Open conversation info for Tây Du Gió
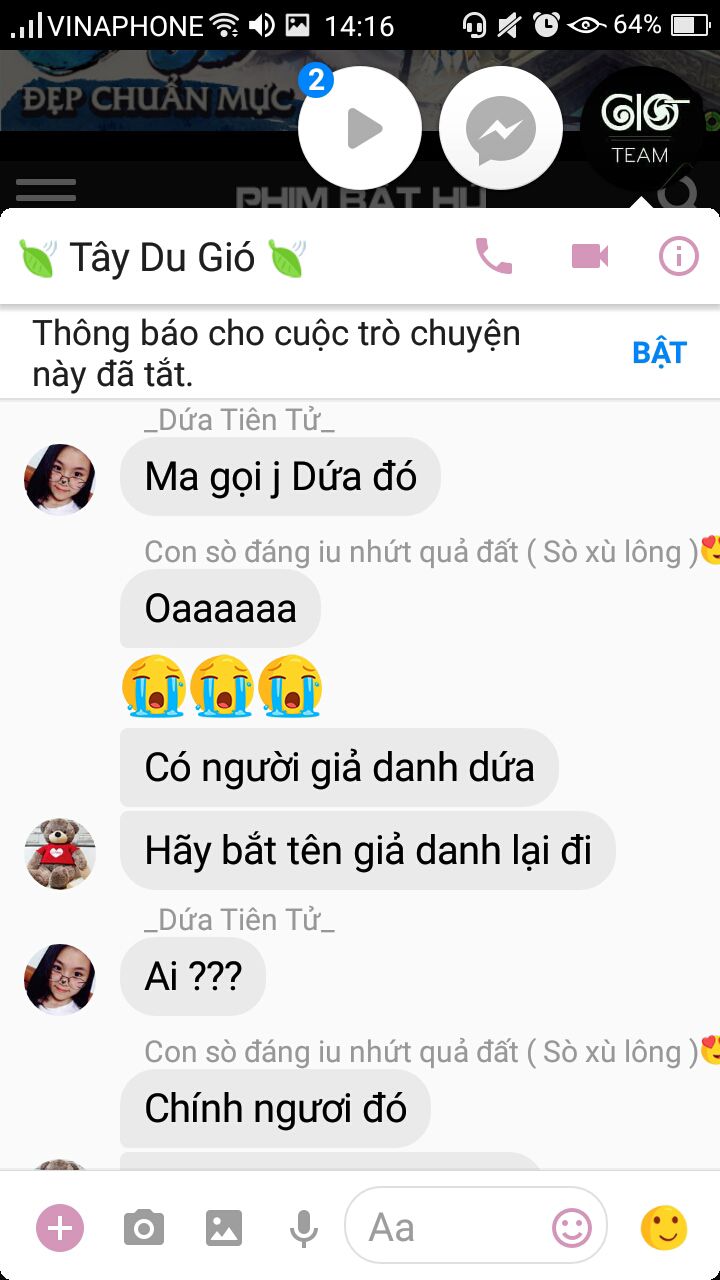Screen dimensions: 720x1280 click(x=679, y=257)
